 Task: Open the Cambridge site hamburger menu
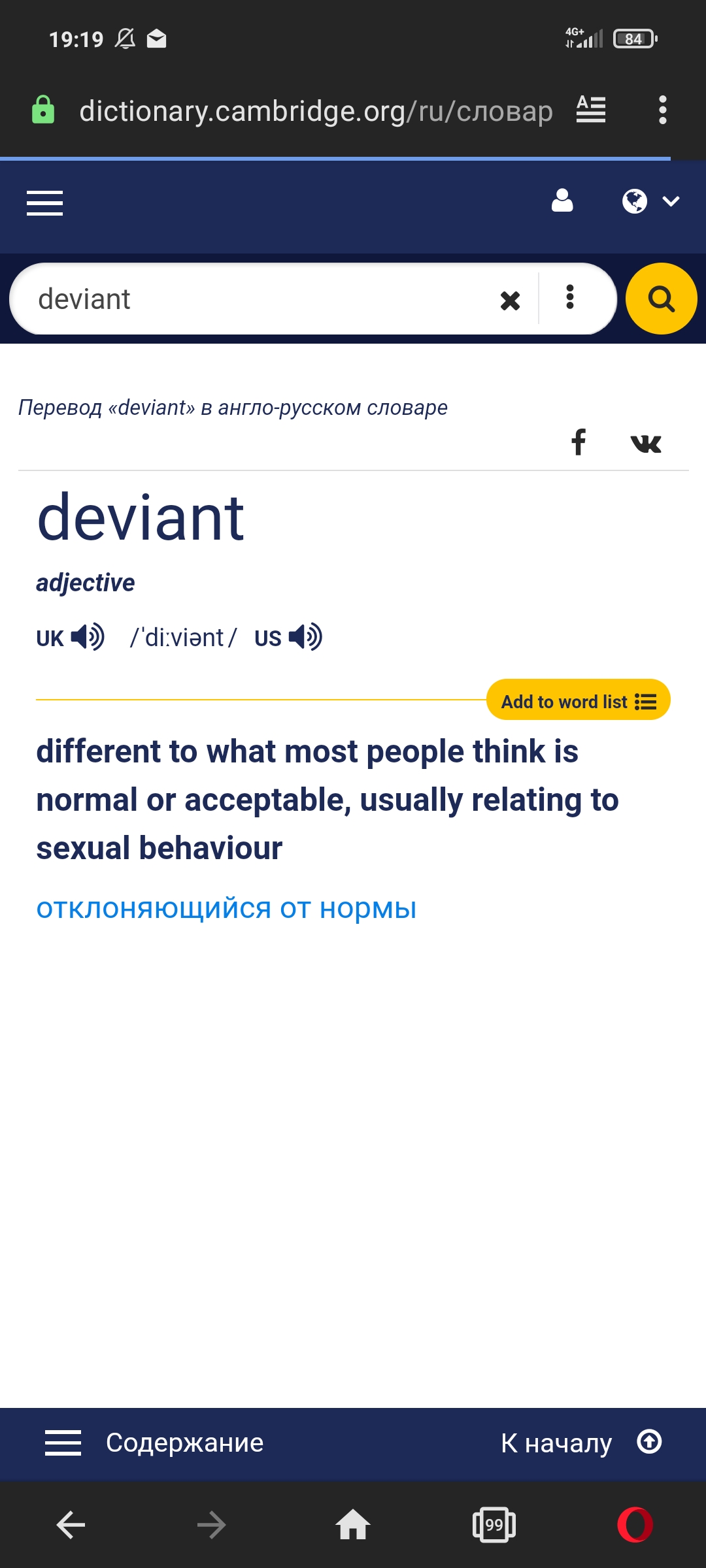click(x=44, y=203)
